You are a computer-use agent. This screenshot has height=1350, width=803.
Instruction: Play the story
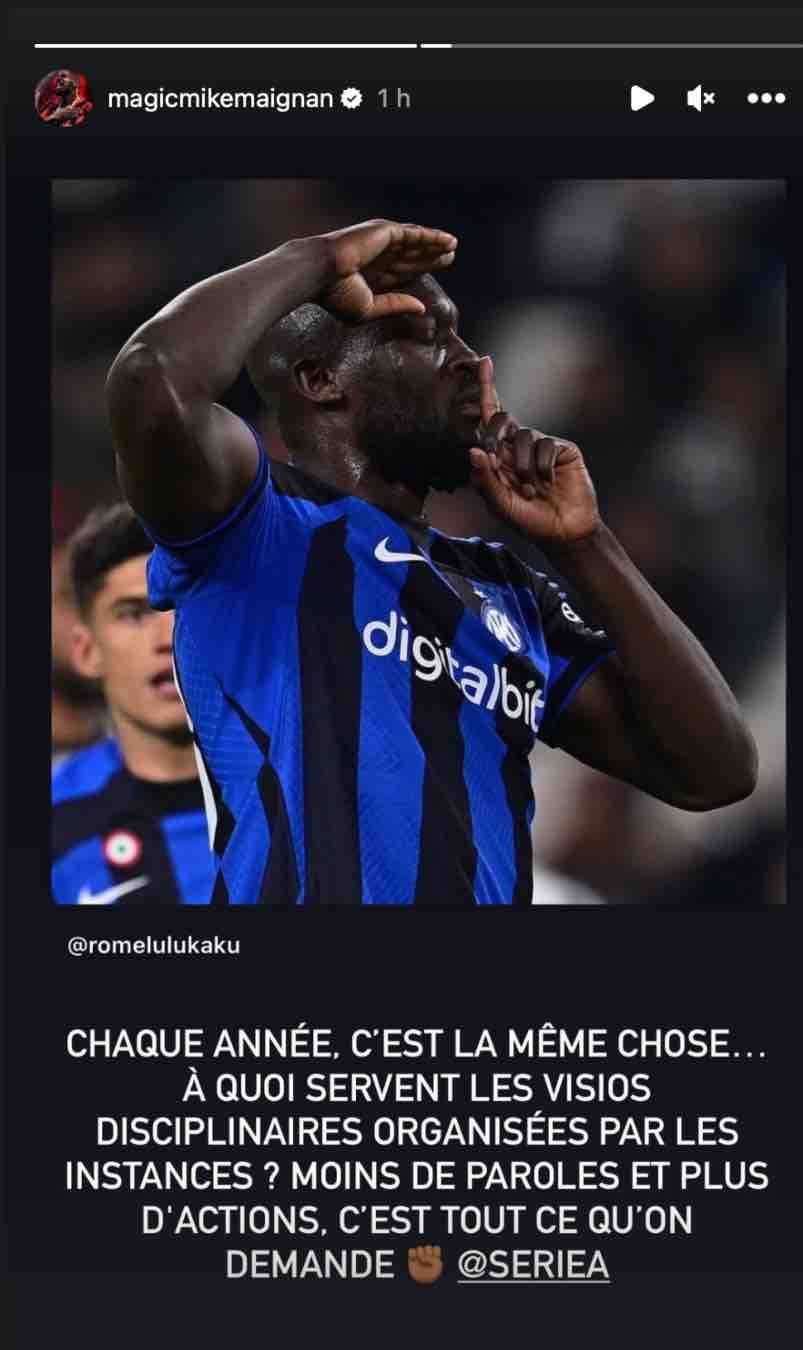click(641, 98)
